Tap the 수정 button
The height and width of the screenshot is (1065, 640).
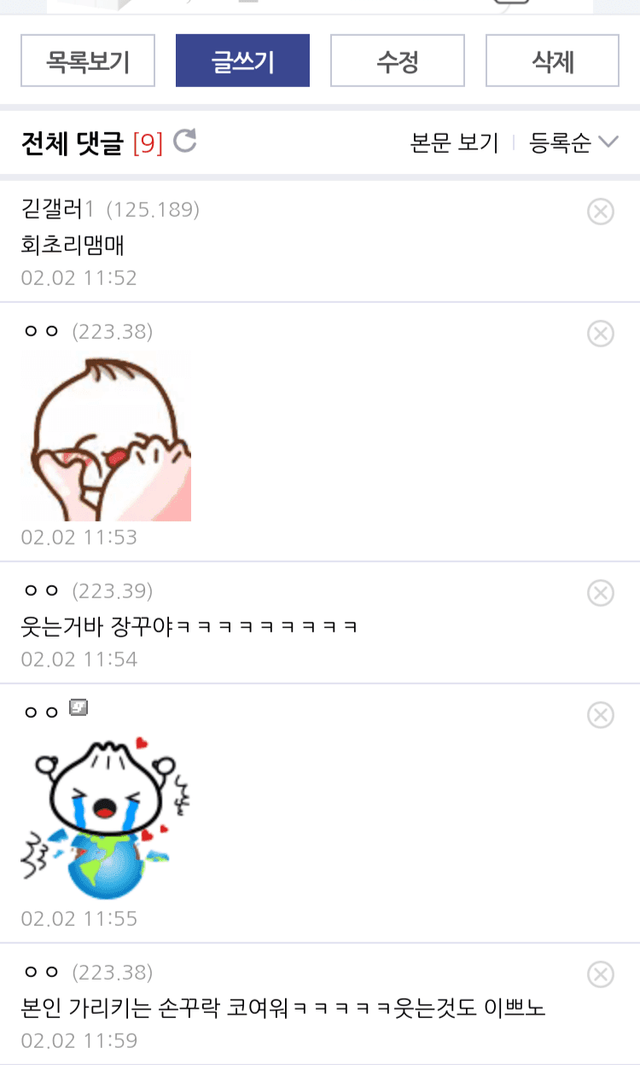tap(397, 61)
